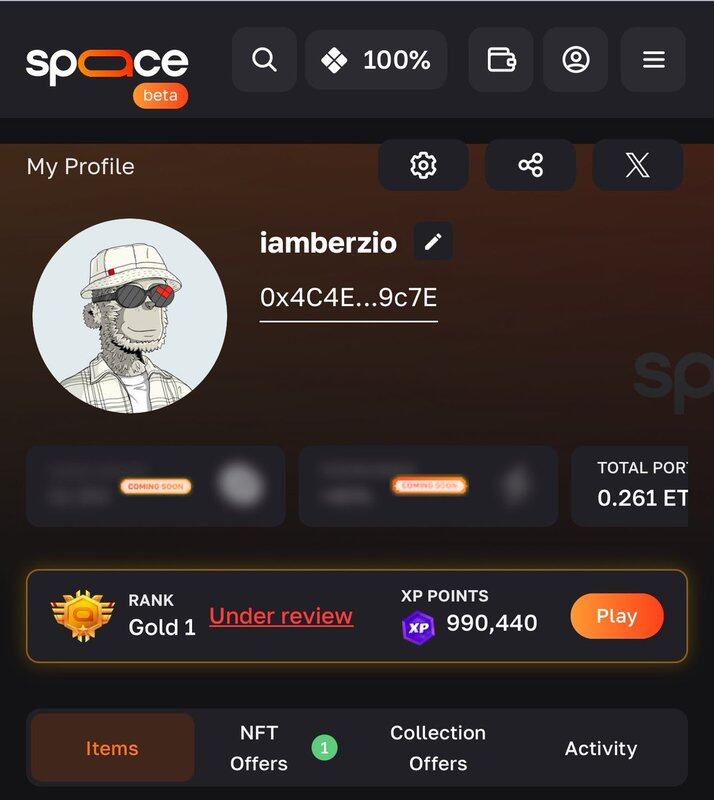Viewport: 714px width, 800px height.
Task: Open the X social link button
Action: [x=638, y=165]
